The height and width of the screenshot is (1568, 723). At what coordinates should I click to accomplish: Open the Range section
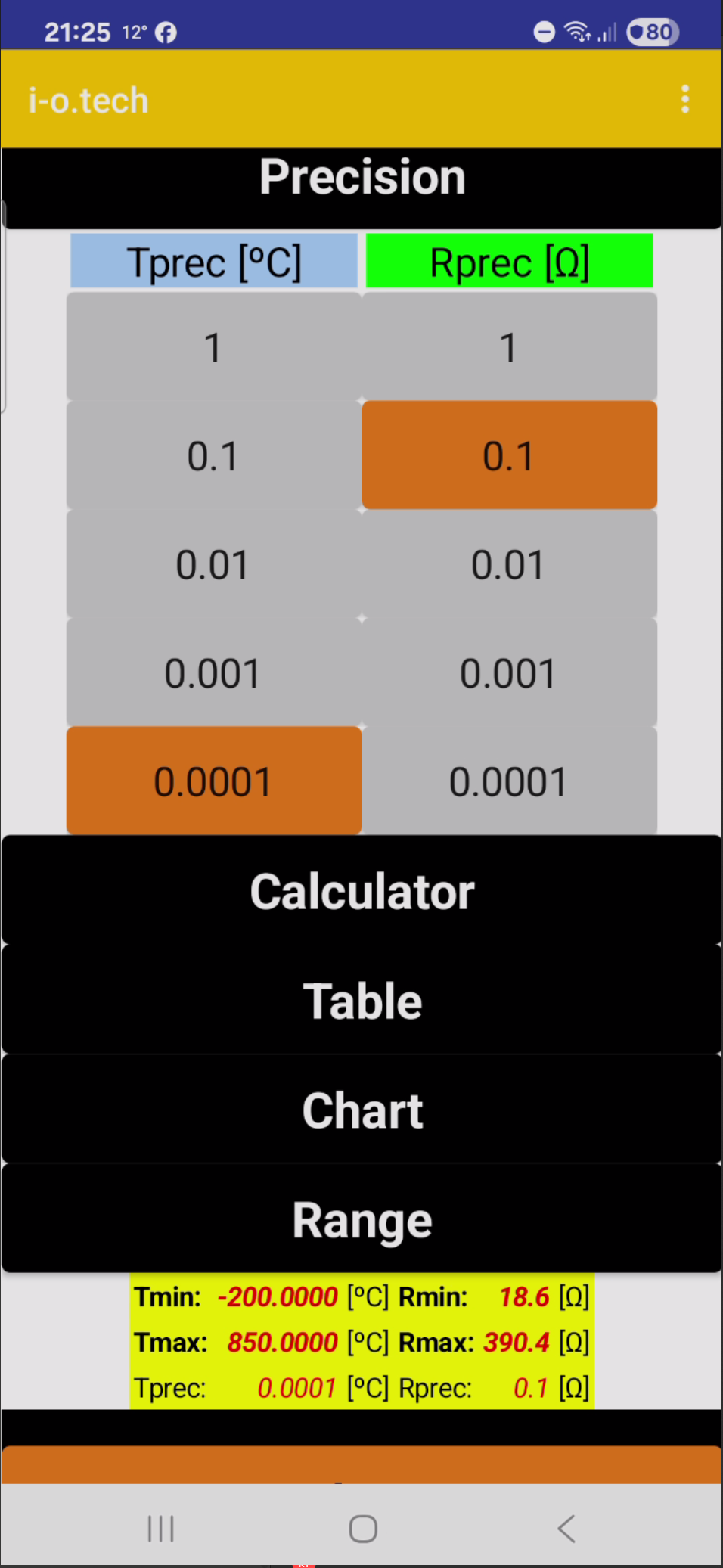(361, 1219)
